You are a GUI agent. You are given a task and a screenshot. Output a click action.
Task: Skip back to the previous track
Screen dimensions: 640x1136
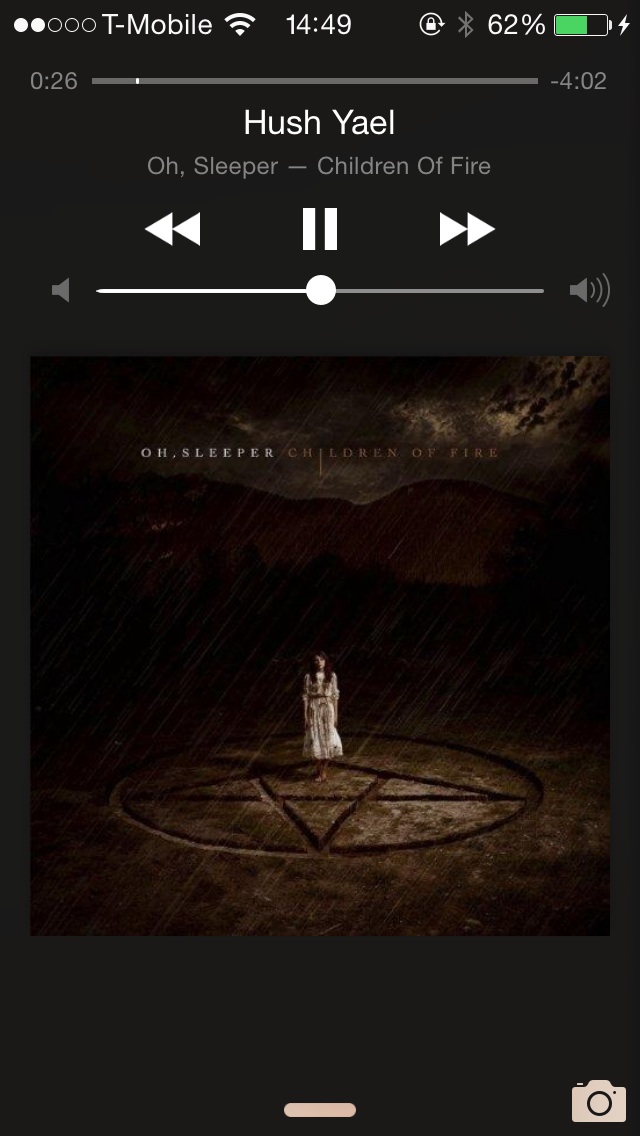(x=173, y=229)
